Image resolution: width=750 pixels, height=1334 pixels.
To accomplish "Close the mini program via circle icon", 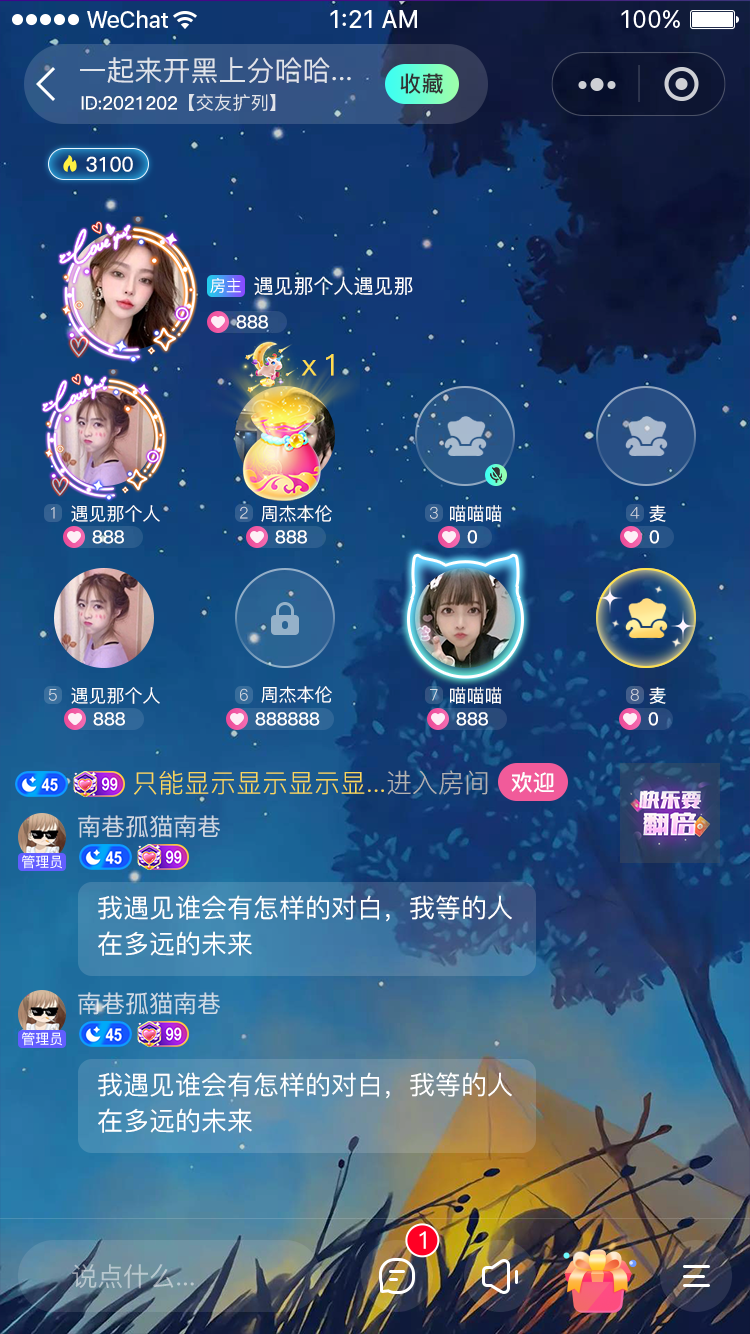I will coord(681,85).
